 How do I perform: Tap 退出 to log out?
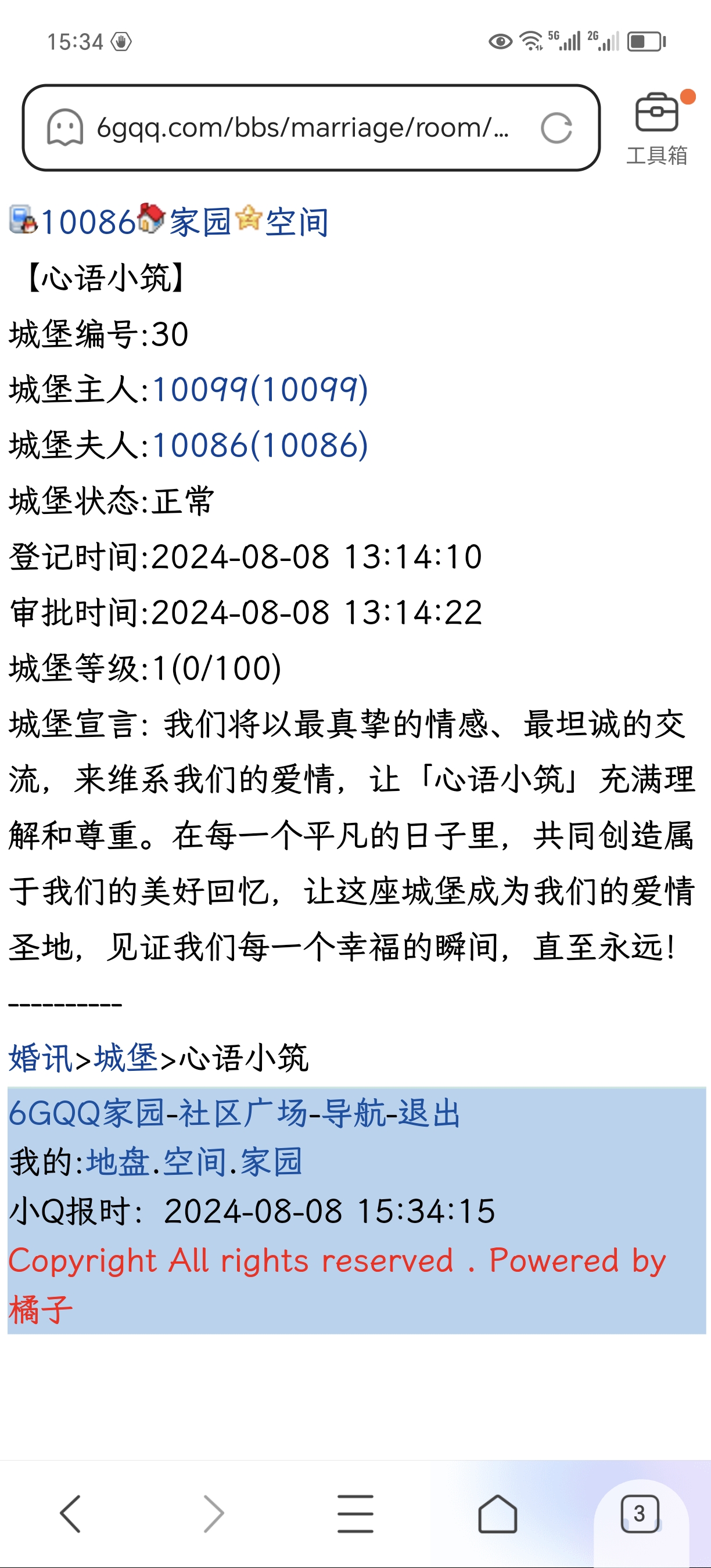click(430, 1113)
